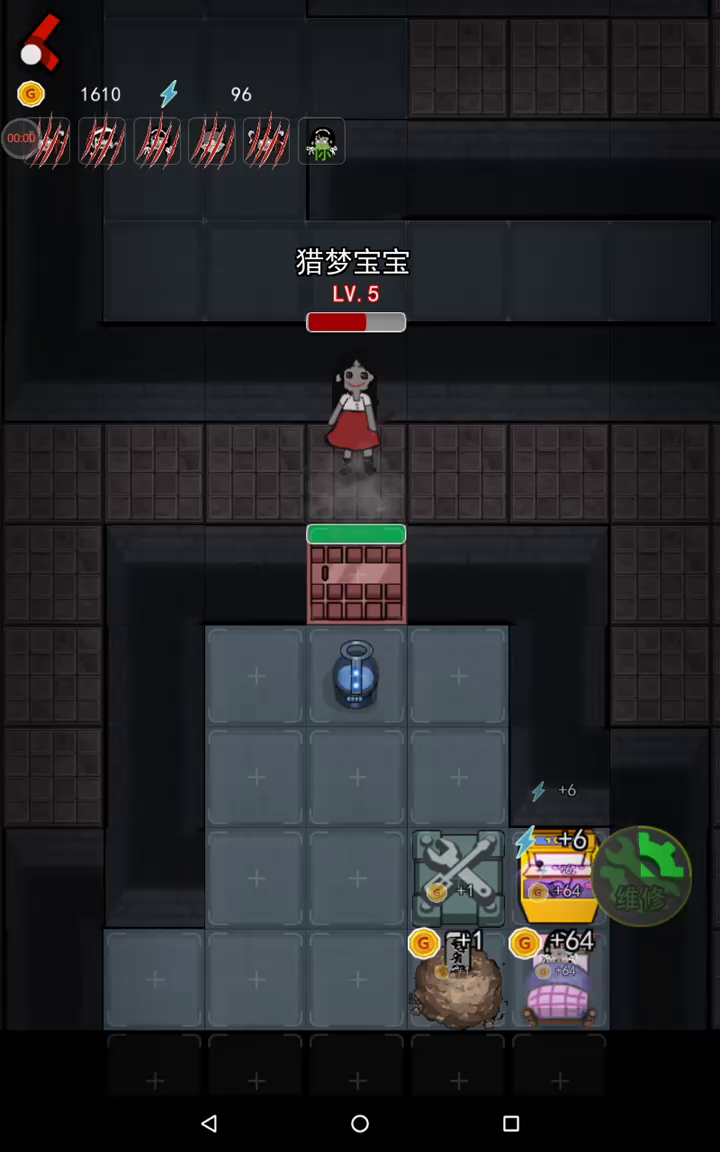Return to the Android home screen
Image resolution: width=720 pixels, height=1152 pixels.
click(x=360, y=1123)
